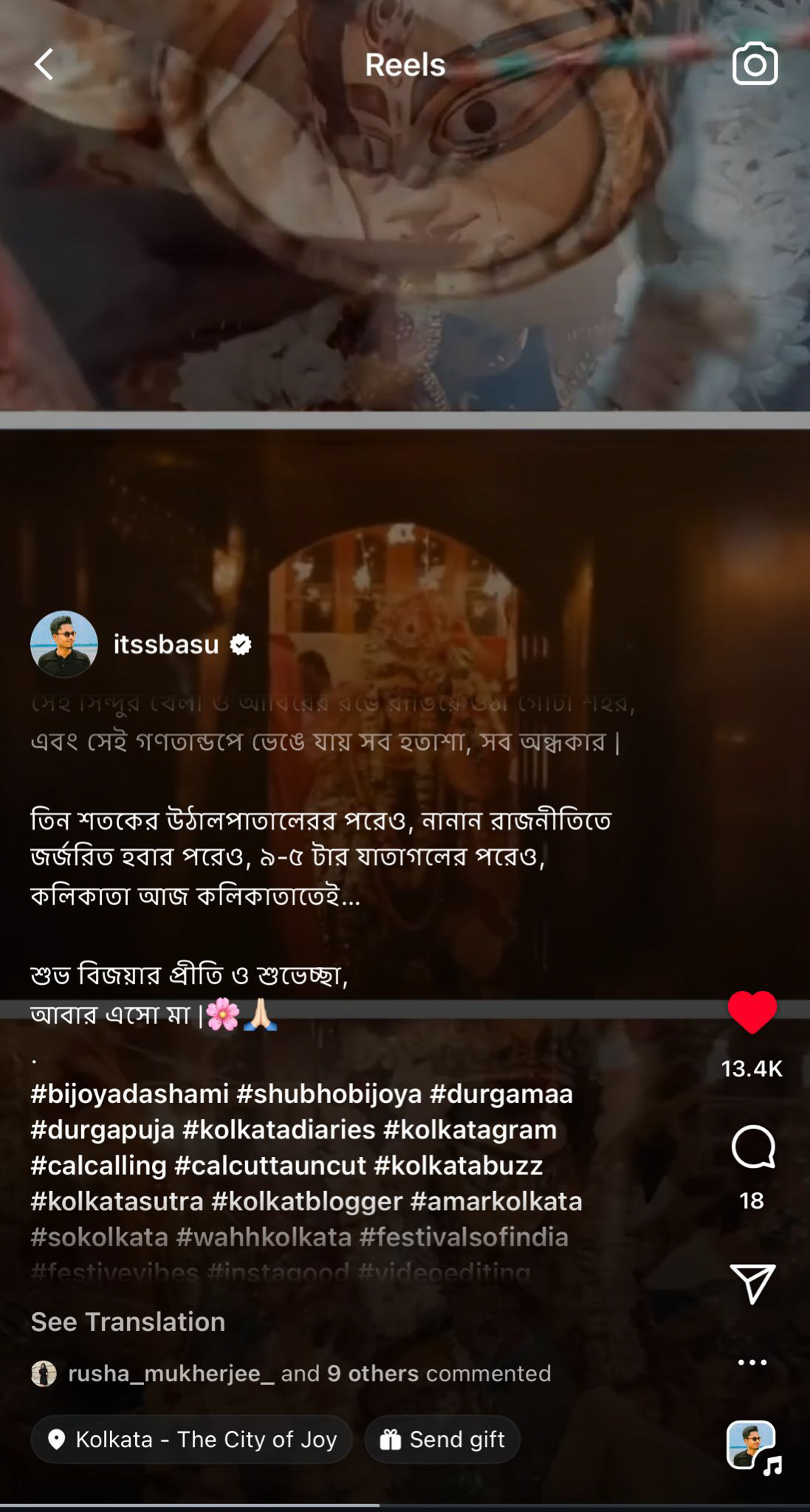Image resolution: width=810 pixels, height=1512 pixels.
Task: Tap the Send gift button
Action: click(x=442, y=1439)
